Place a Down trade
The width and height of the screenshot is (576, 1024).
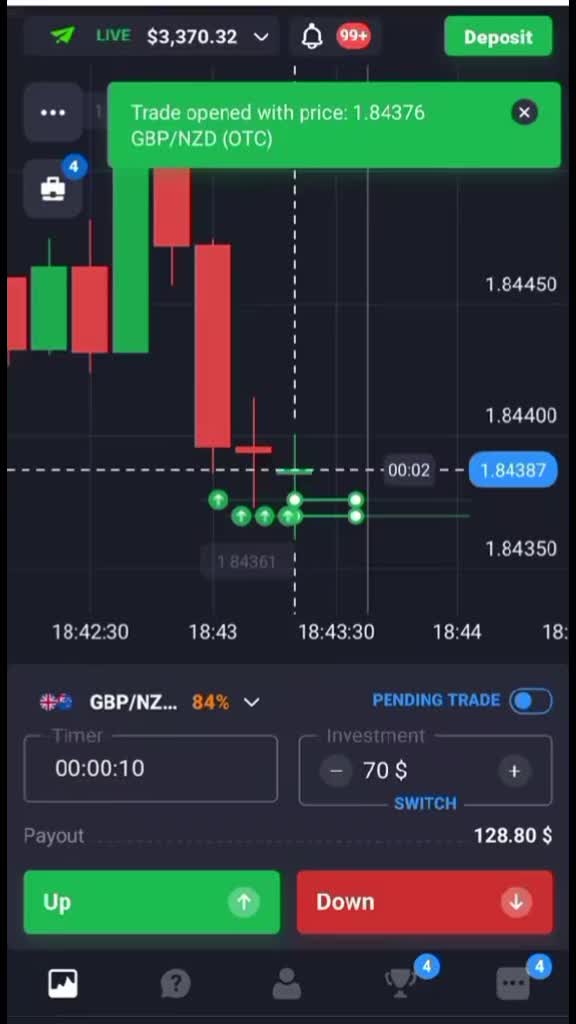[x=424, y=902]
